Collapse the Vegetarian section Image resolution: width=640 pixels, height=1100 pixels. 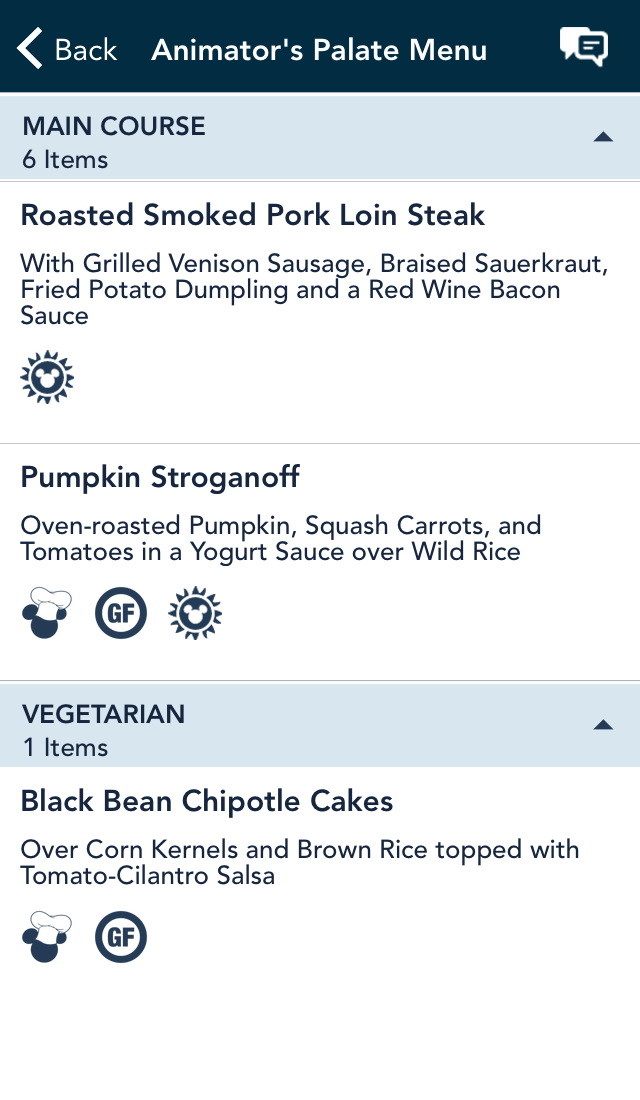[x=603, y=725]
